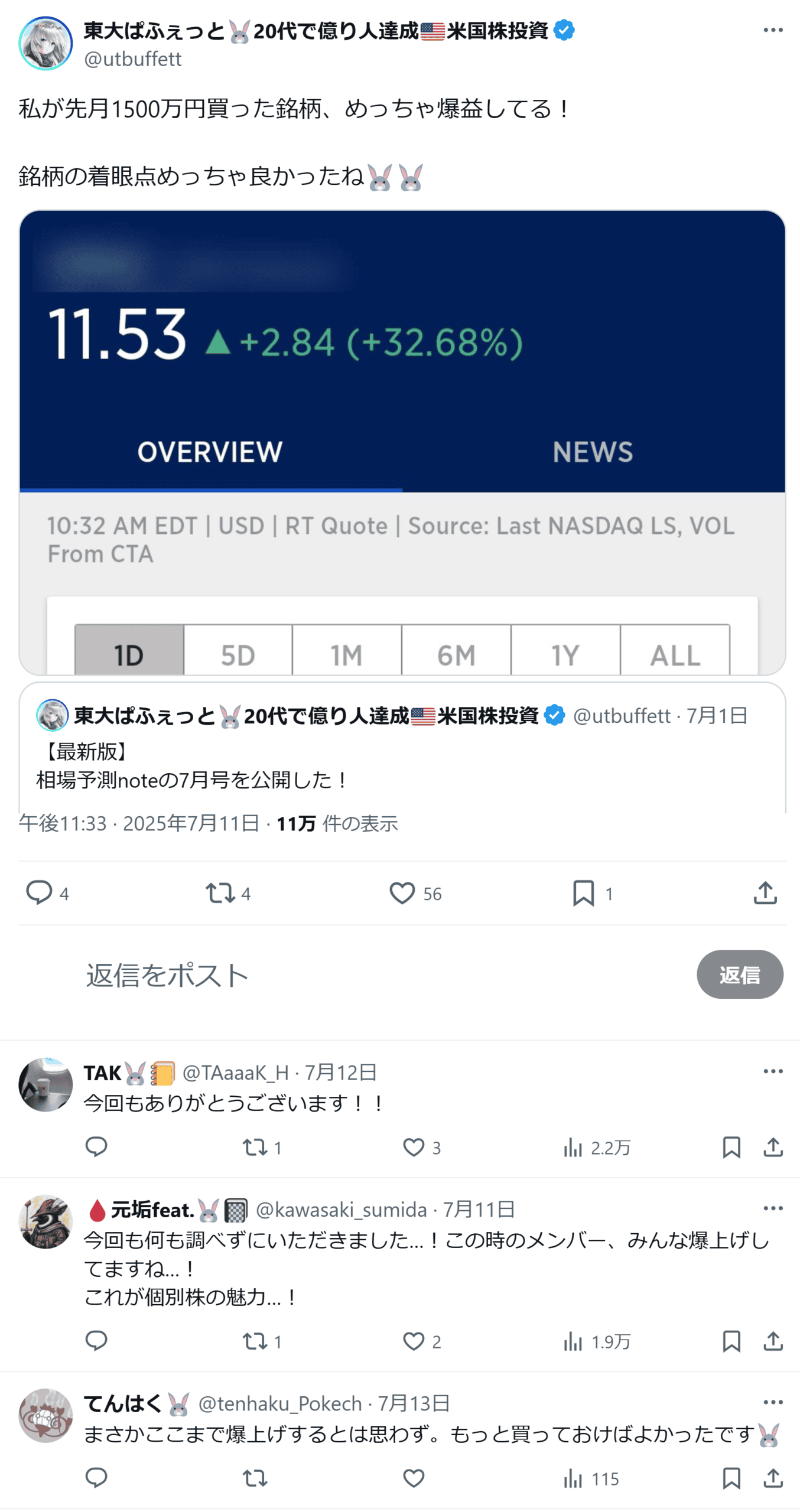Like TAK's reply
This screenshot has width=800, height=1512.
[x=413, y=1146]
